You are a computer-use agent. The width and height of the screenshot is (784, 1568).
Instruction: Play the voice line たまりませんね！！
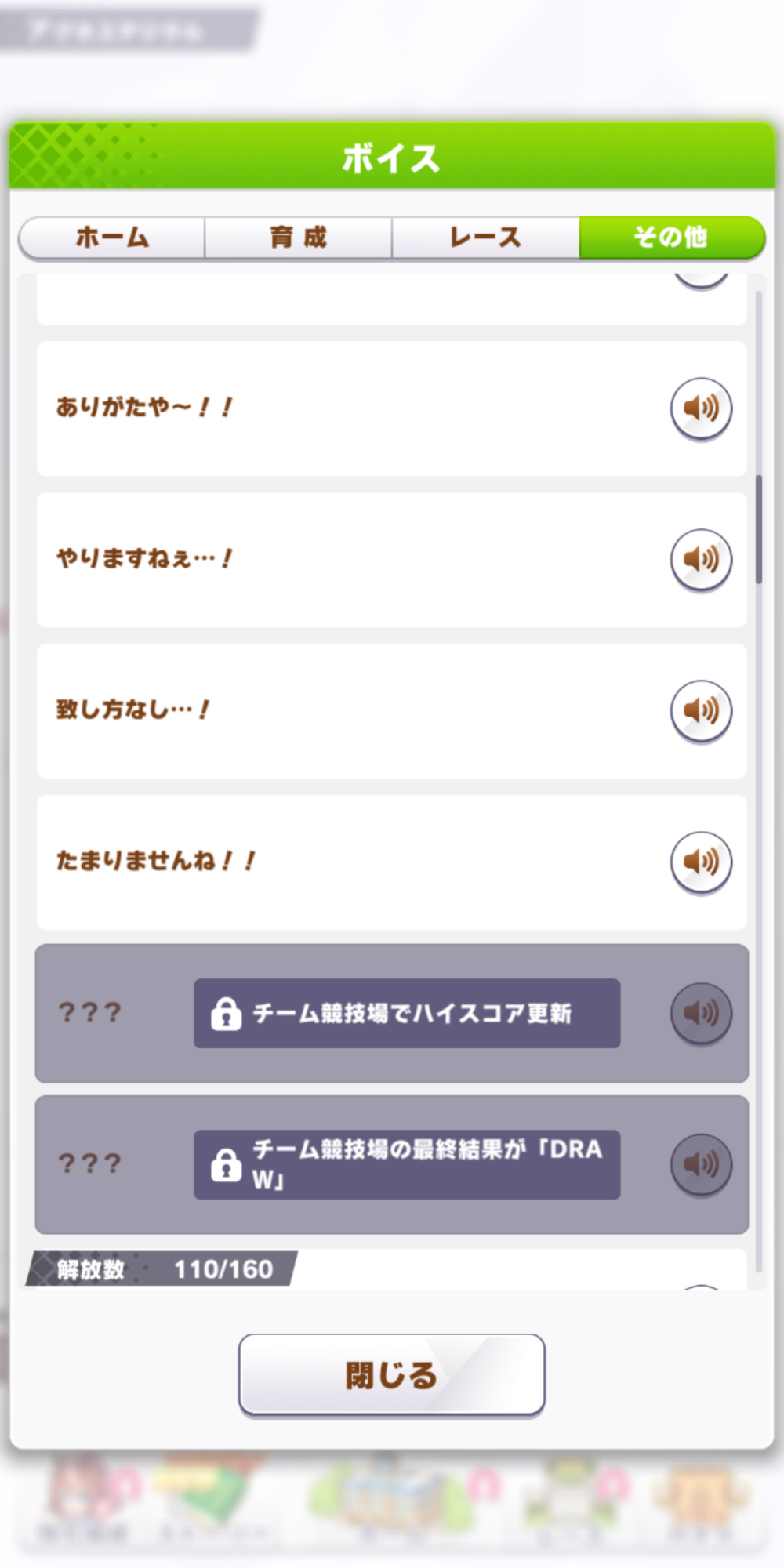coord(701,862)
